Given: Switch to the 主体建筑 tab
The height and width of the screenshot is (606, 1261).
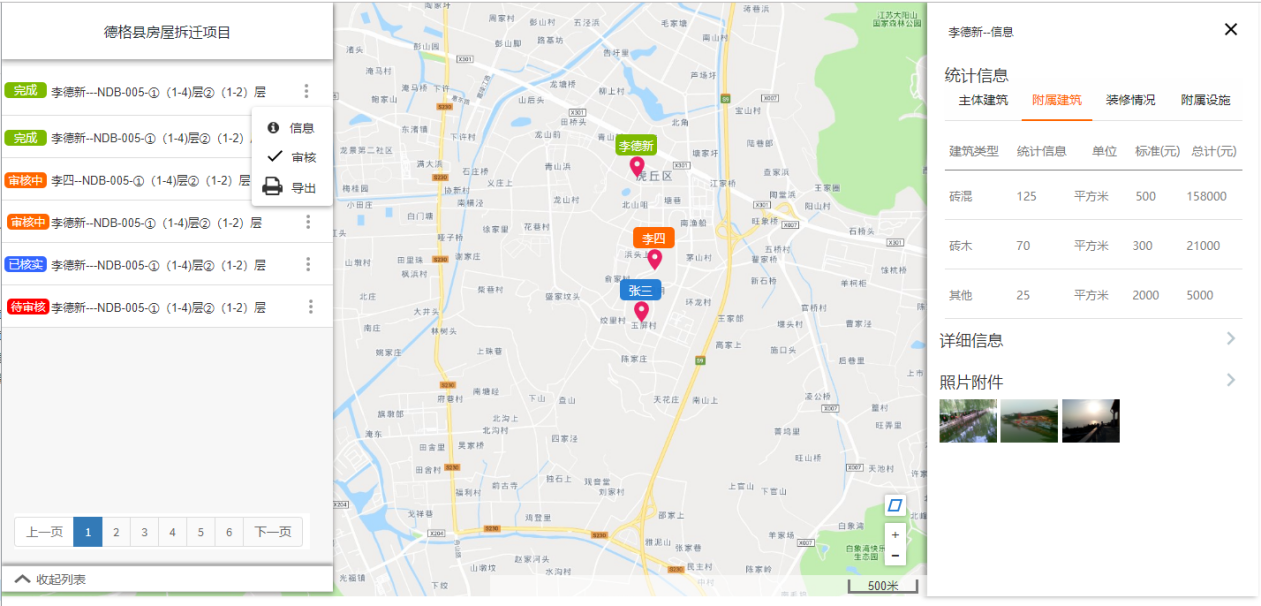Looking at the screenshot, I should pos(983,100).
